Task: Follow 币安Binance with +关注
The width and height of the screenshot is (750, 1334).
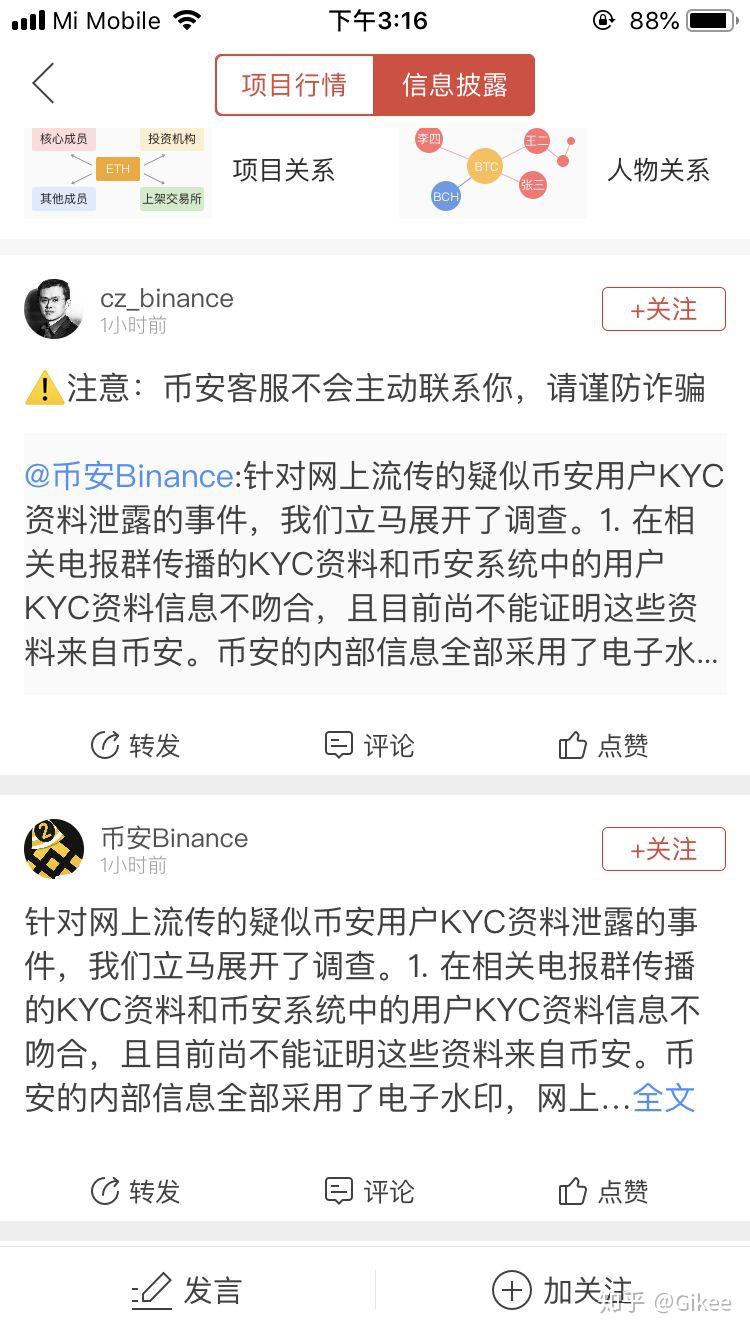Action: tap(664, 849)
